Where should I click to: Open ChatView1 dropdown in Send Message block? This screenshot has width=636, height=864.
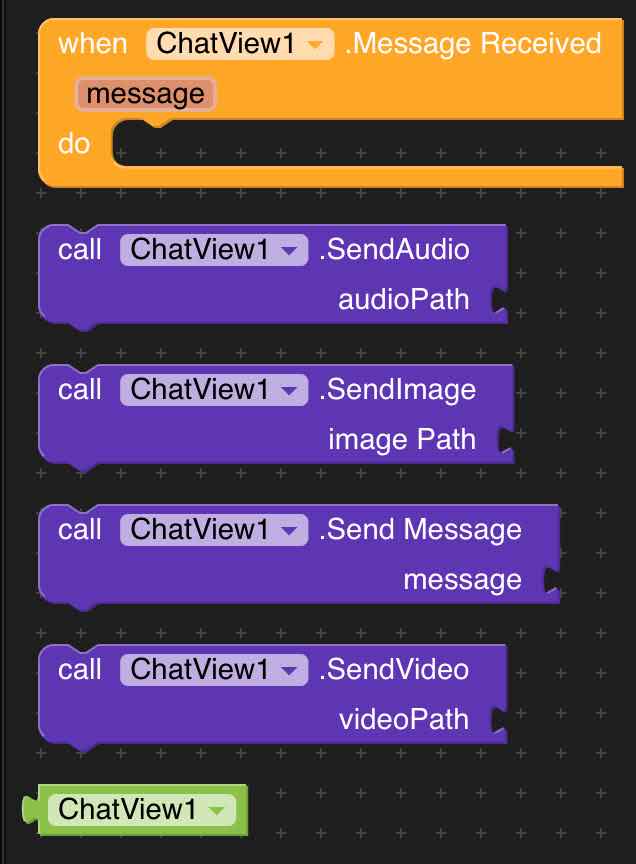289,530
